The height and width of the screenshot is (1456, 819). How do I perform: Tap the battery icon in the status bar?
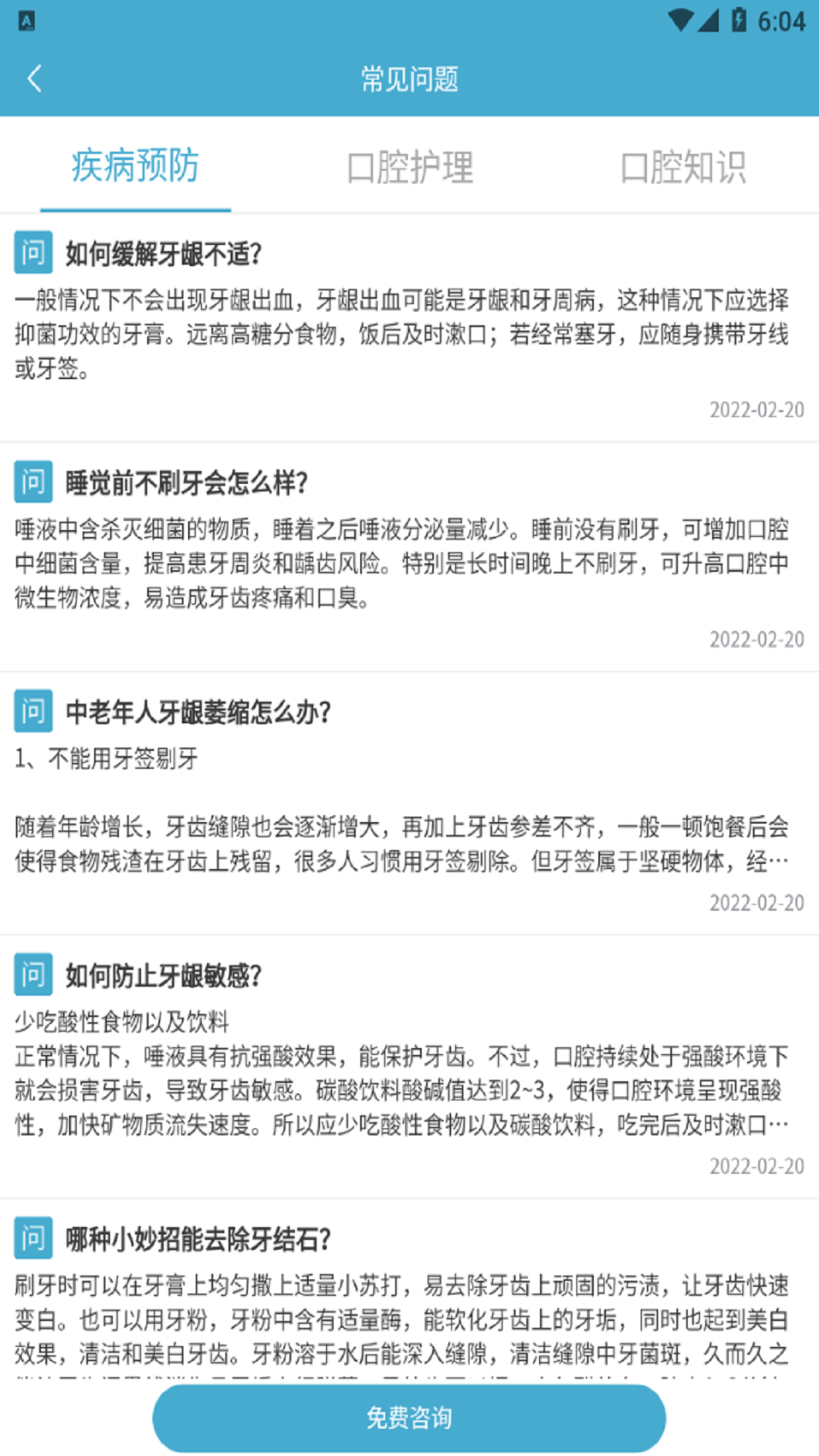pos(739,21)
